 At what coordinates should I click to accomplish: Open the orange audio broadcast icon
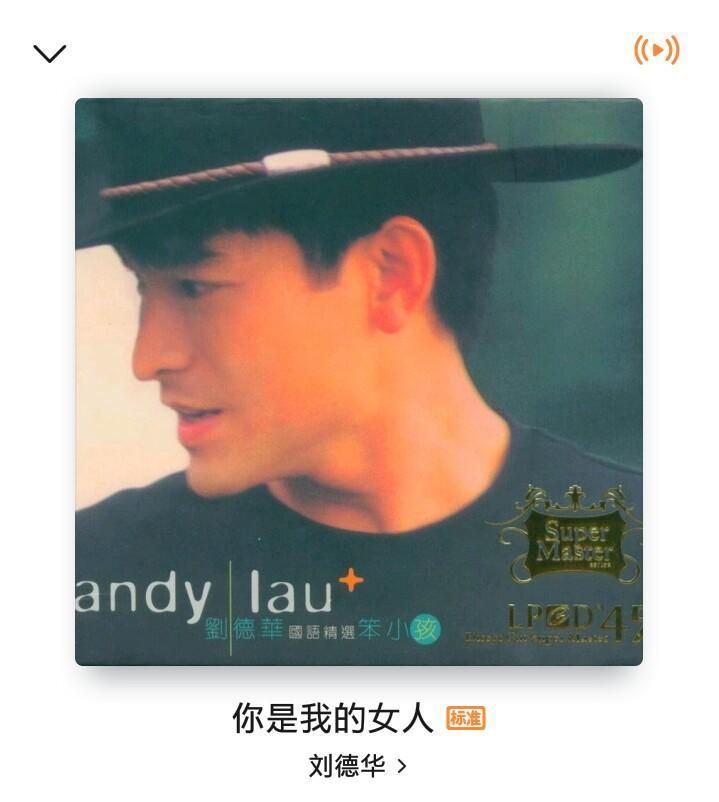point(656,50)
